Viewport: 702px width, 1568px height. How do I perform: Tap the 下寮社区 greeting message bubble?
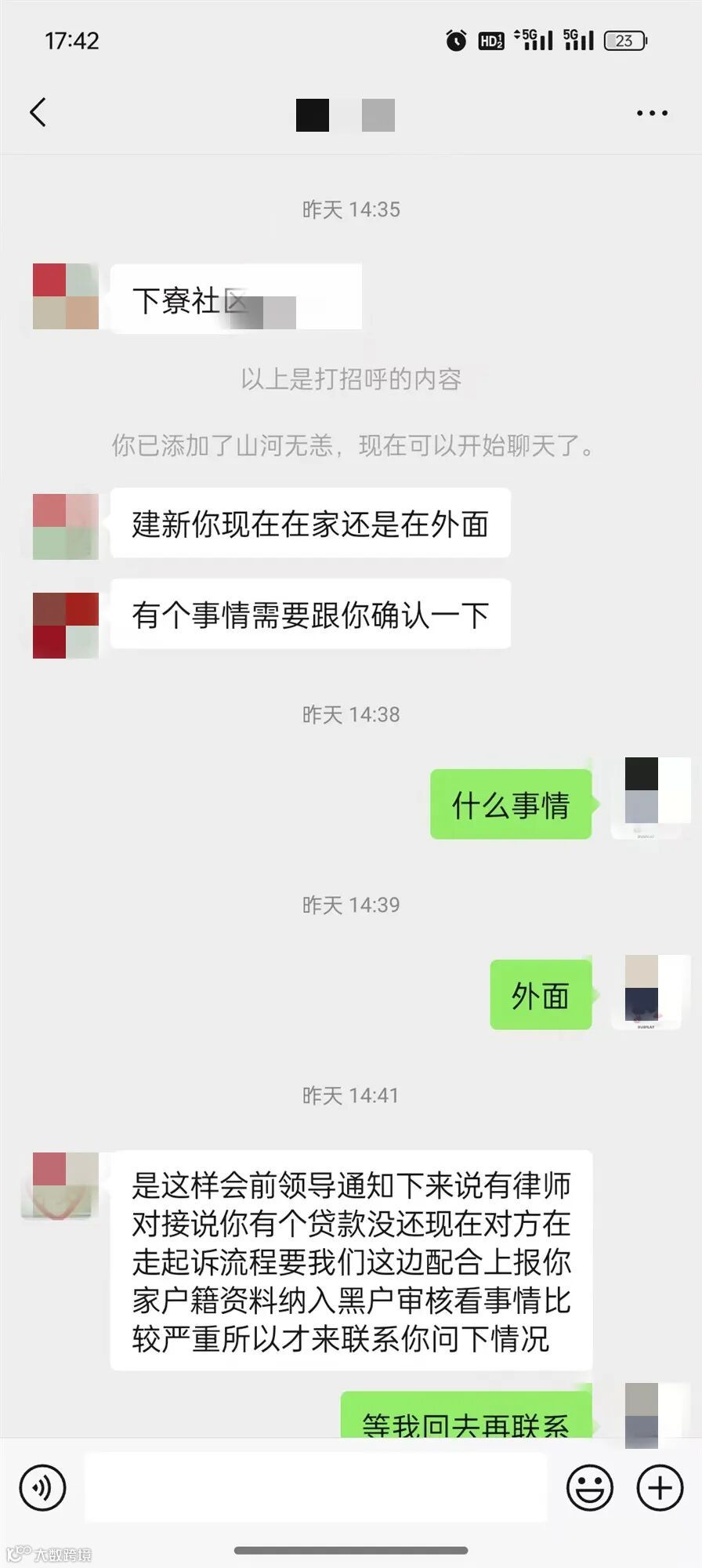pos(235,296)
